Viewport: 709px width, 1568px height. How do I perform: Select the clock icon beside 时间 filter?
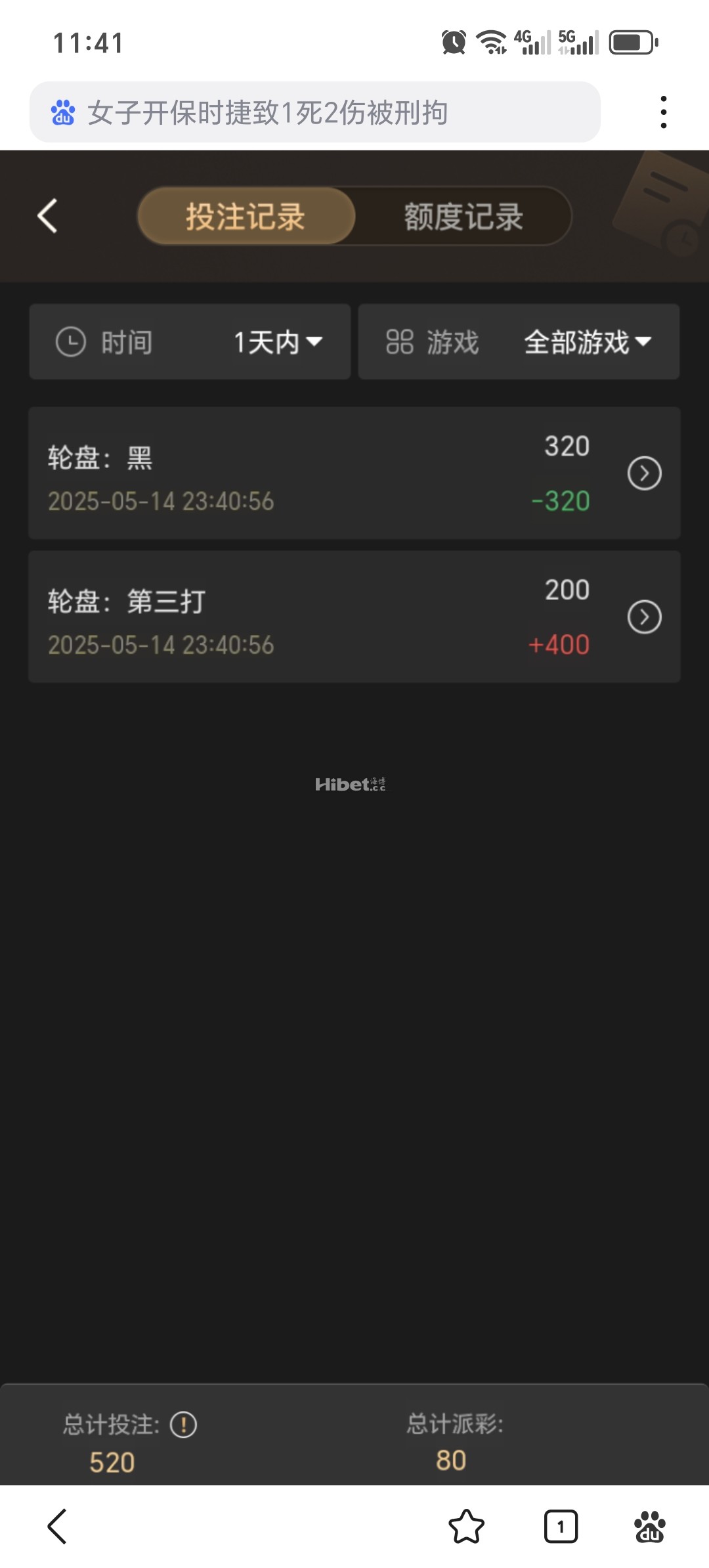(x=72, y=342)
